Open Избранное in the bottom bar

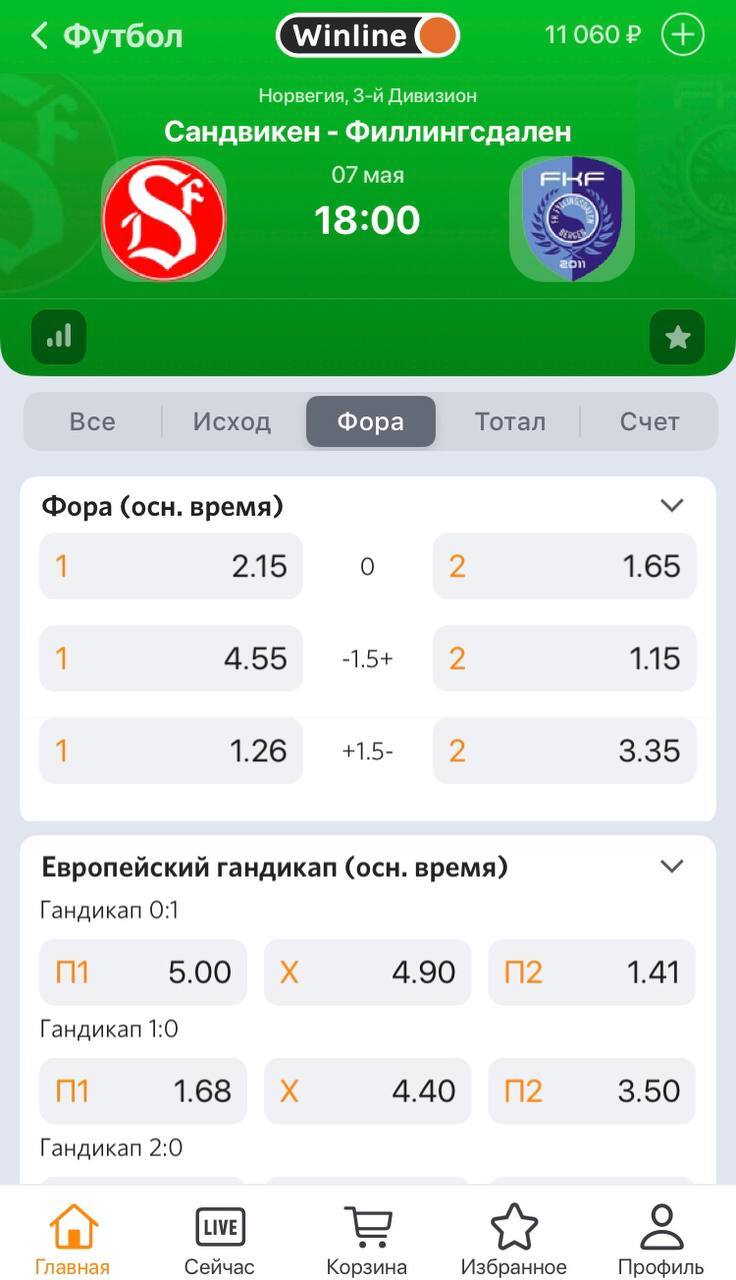pyautogui.click(x=514, y=1240)
